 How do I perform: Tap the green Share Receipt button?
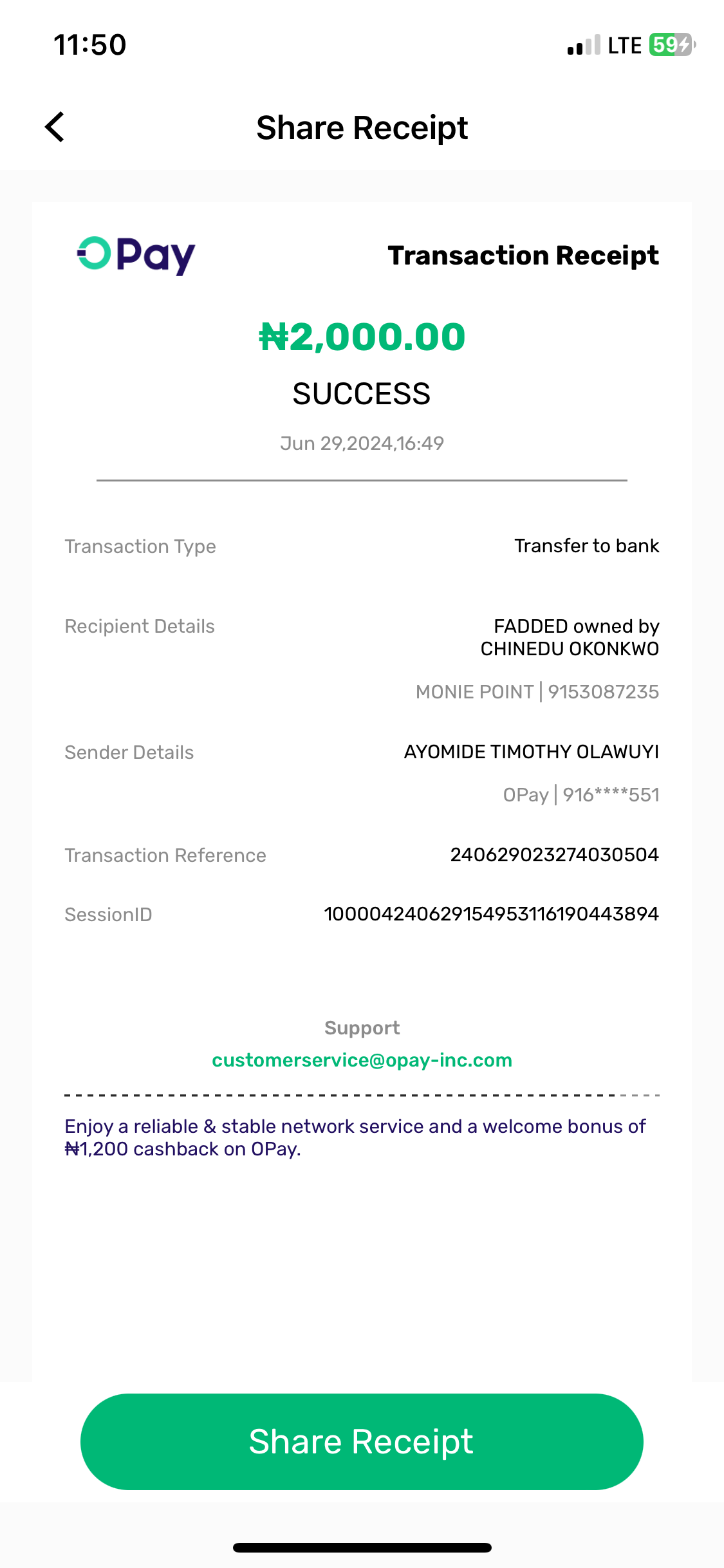click(362, 1441)
